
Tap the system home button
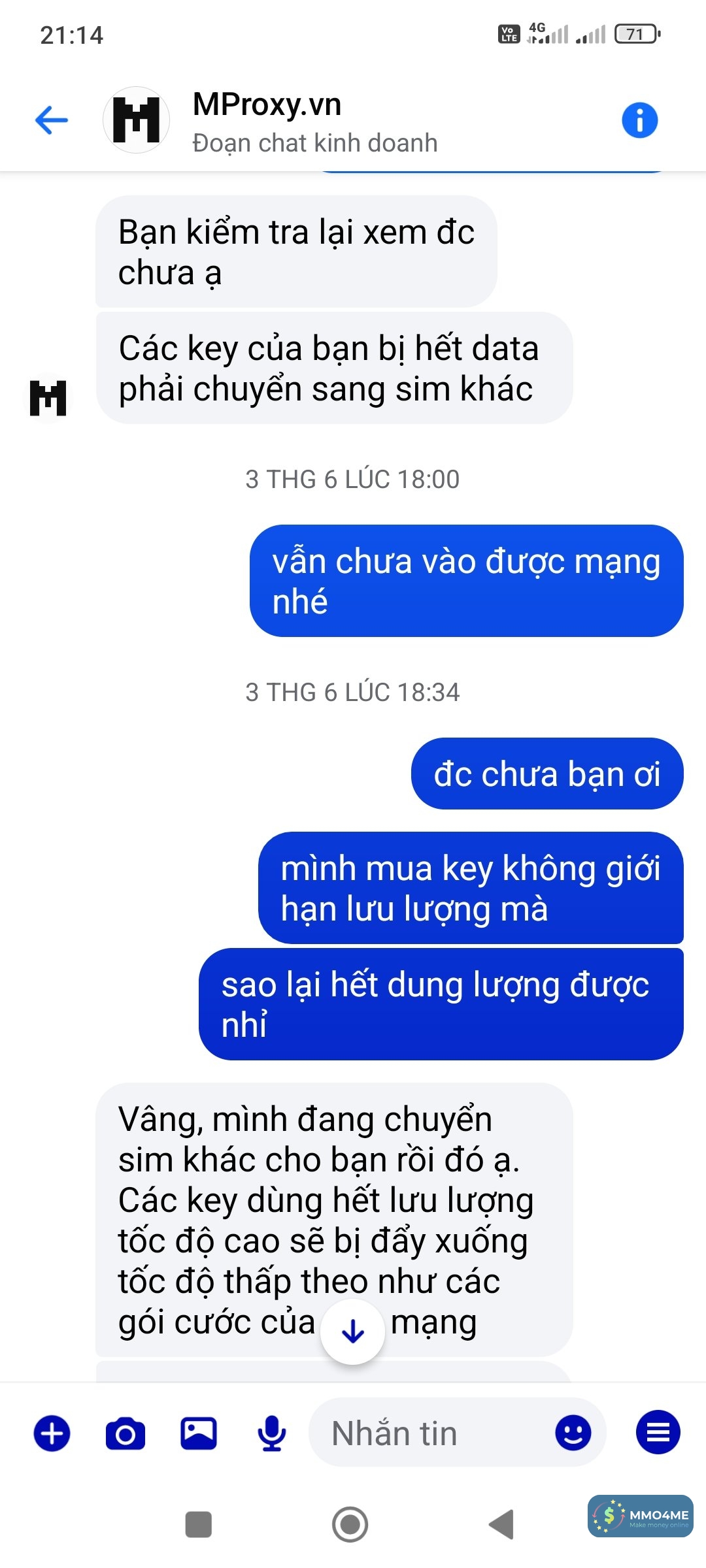point(350,1524)
